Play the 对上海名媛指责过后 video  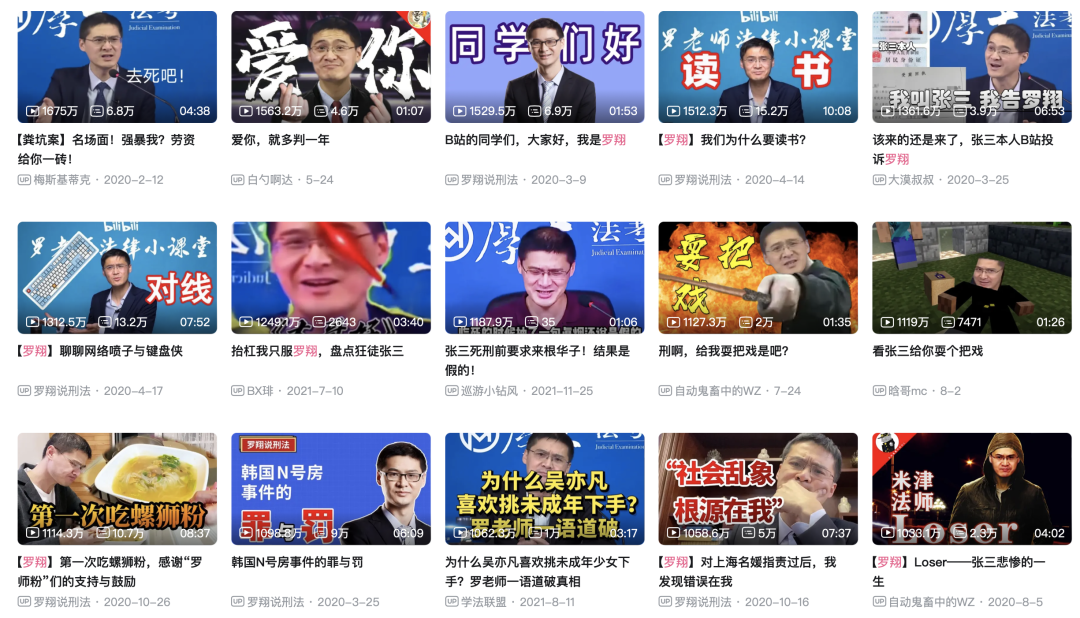pyautogui.click(x=757, y=488)
